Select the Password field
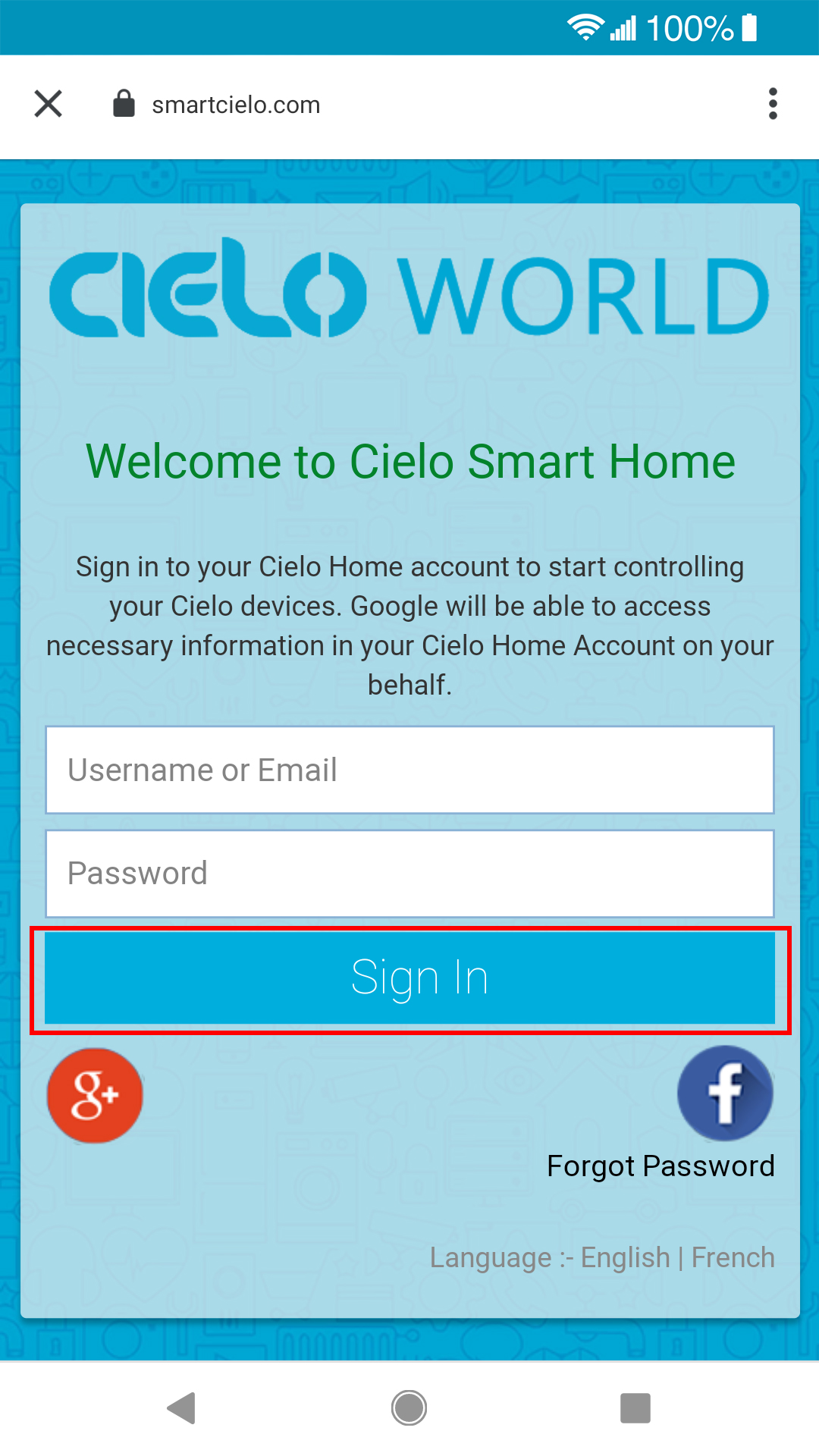The image size is (819, 1456). coord(409,873)
